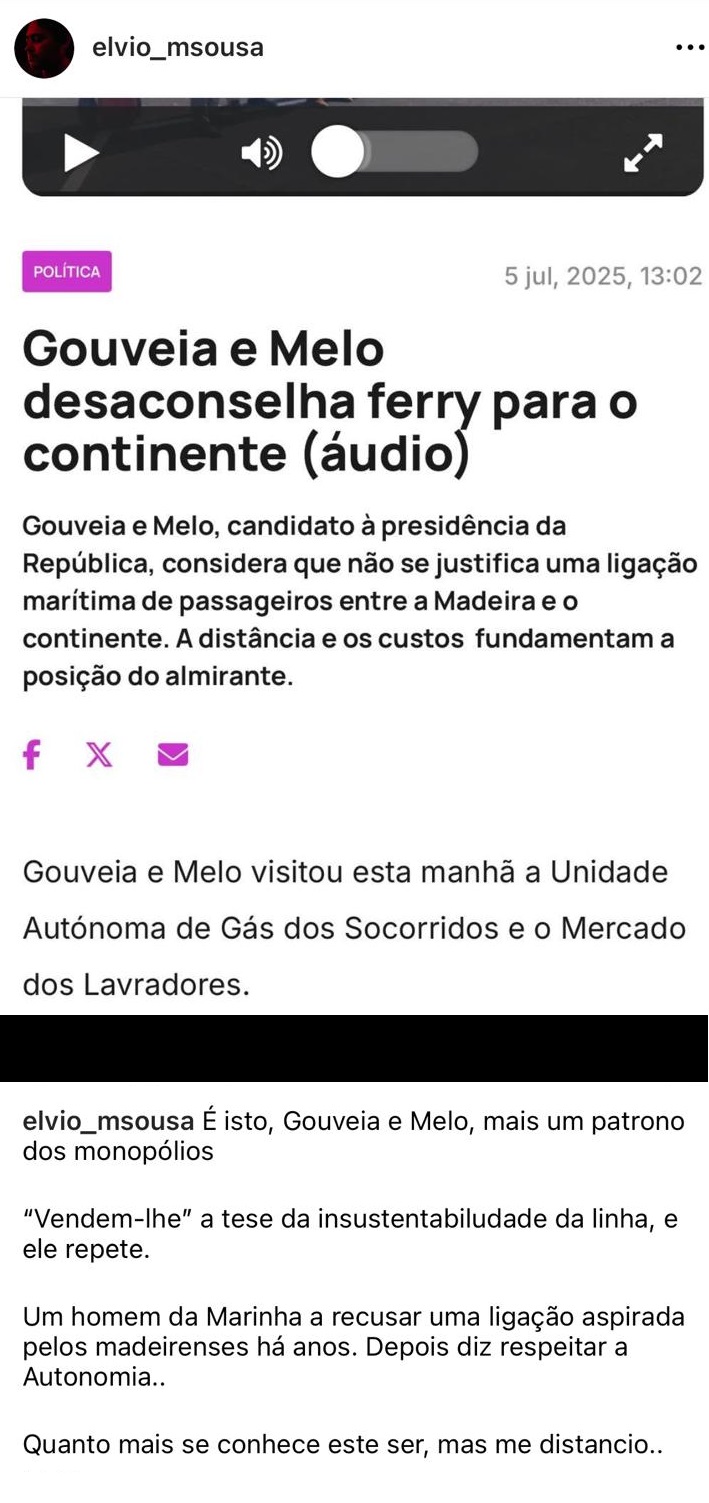Open elvio_msousa username in the post header
Viewport: 709px width, 1503px height.
(x=178, y=47)
